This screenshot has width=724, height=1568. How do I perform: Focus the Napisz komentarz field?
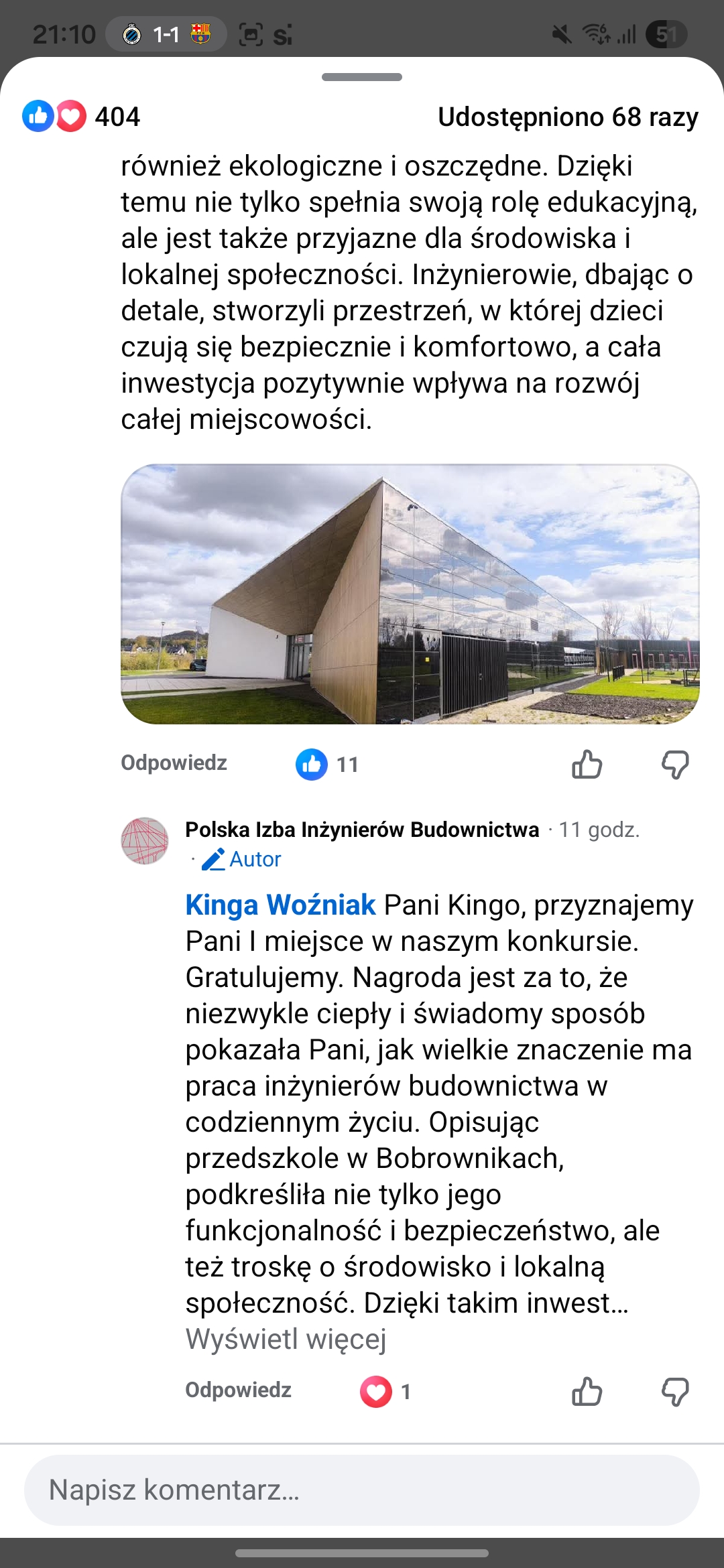click(362, 1490)
